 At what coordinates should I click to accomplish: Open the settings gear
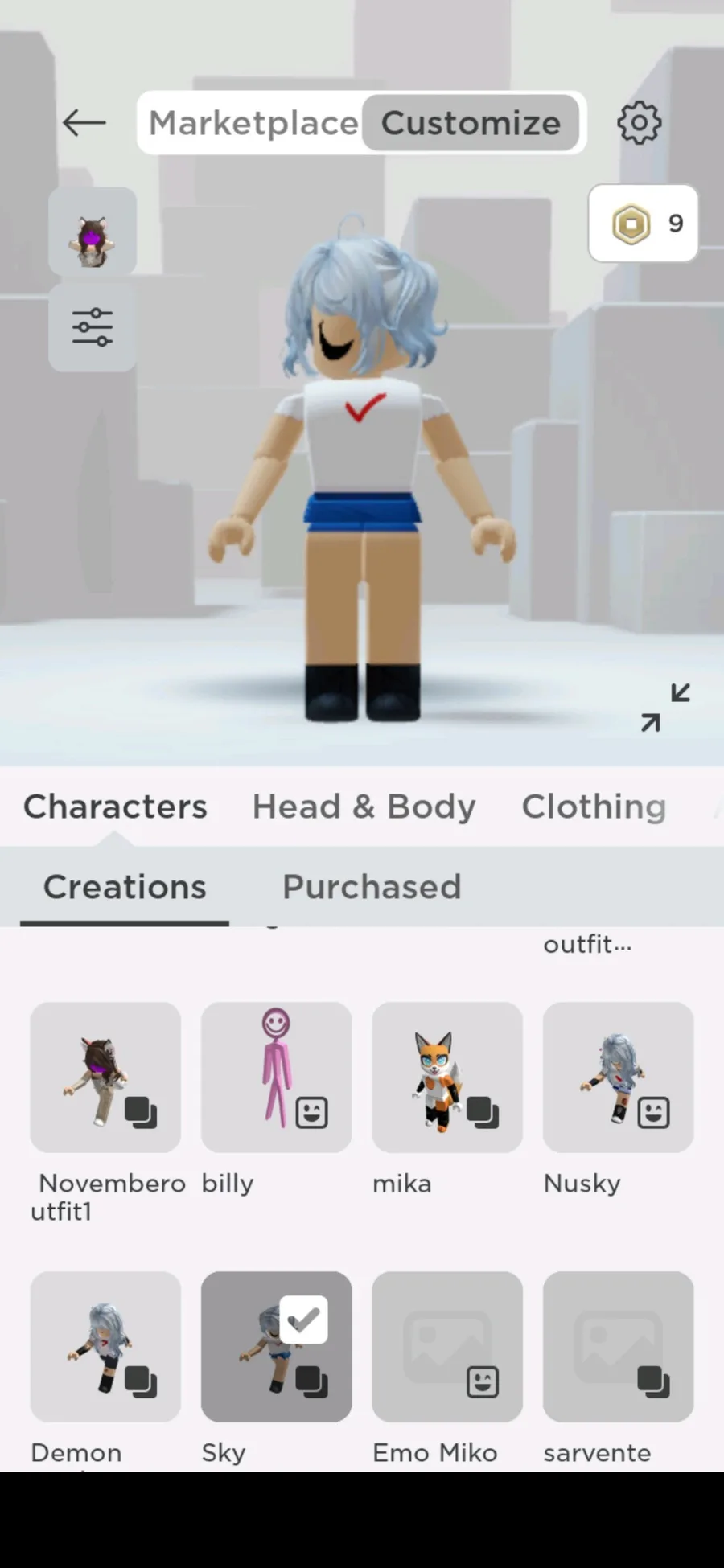pyautogui.click(x=639, y=123)
